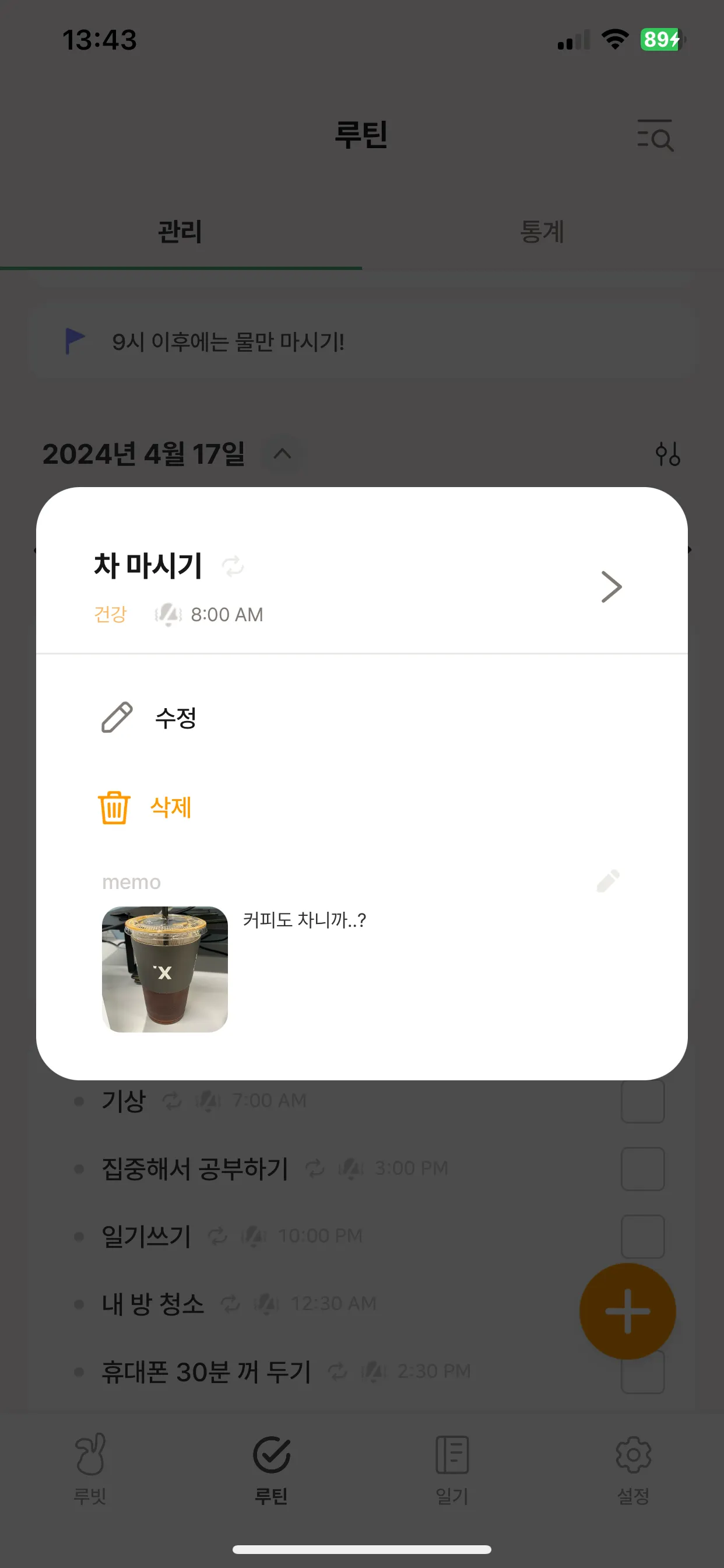Tick the 일기쓰기 checkbox
This screenshot has height=1568, width=724.
click(x=642, y=1235)
